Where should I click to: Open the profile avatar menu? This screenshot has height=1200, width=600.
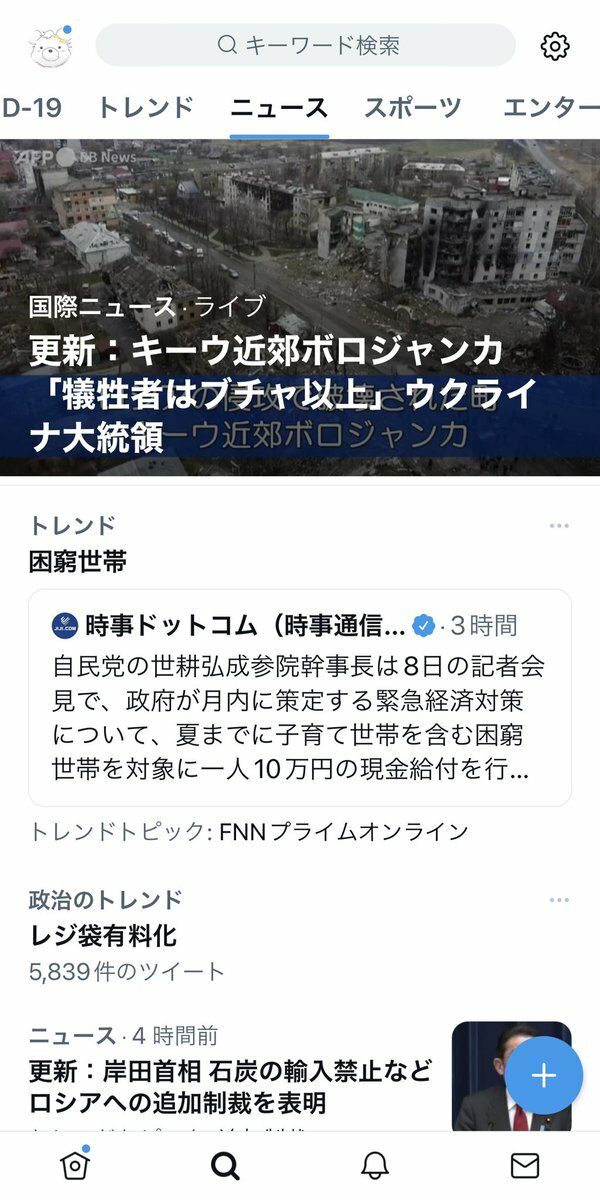(50, 46)
